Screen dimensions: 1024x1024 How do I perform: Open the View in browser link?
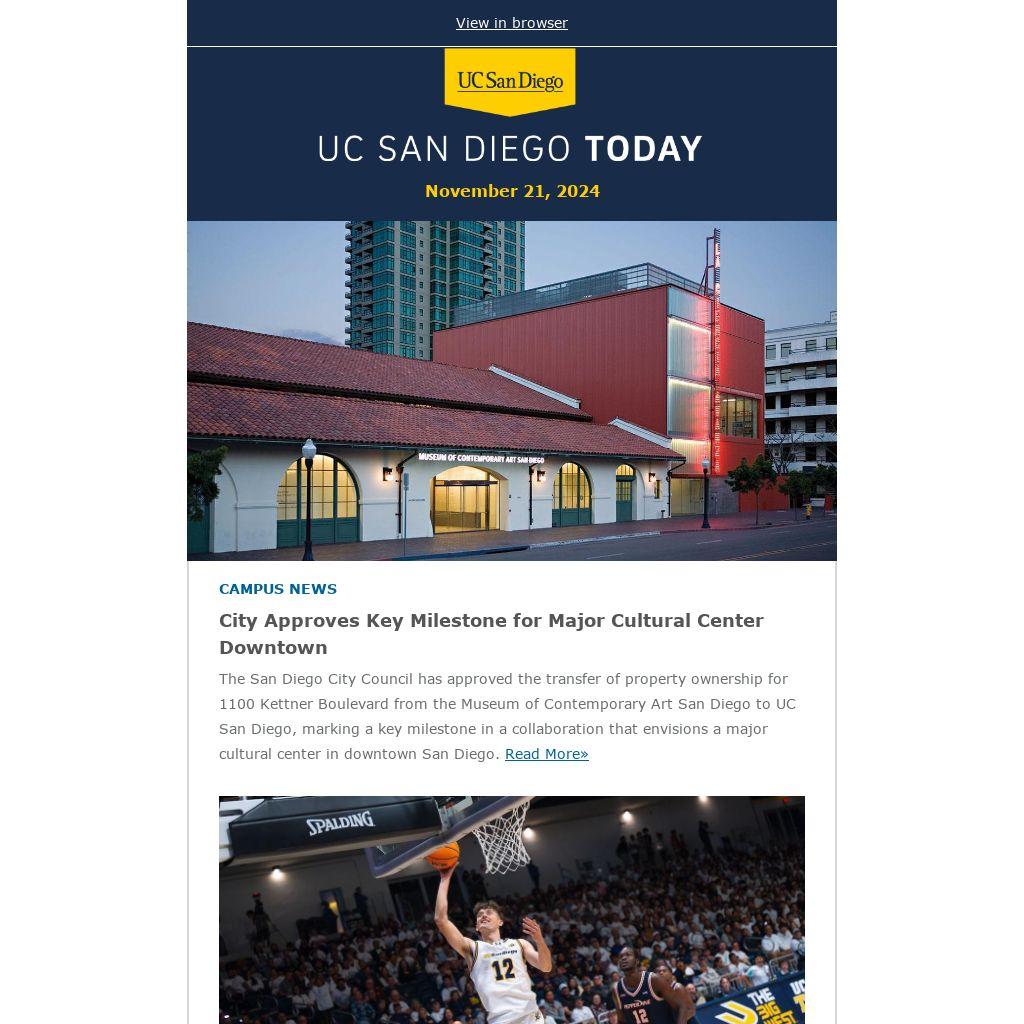[511, 23]
